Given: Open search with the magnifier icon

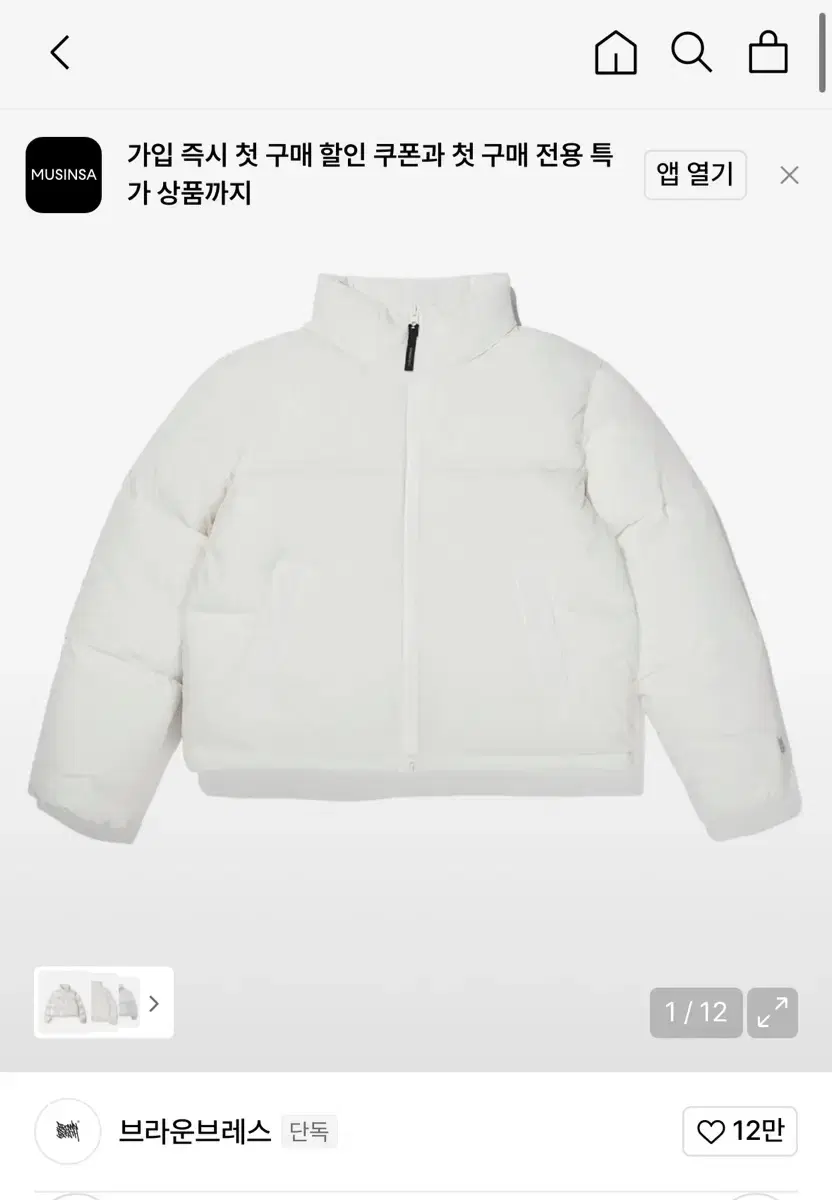Looking at the screenshot, I should click(692, 55).
